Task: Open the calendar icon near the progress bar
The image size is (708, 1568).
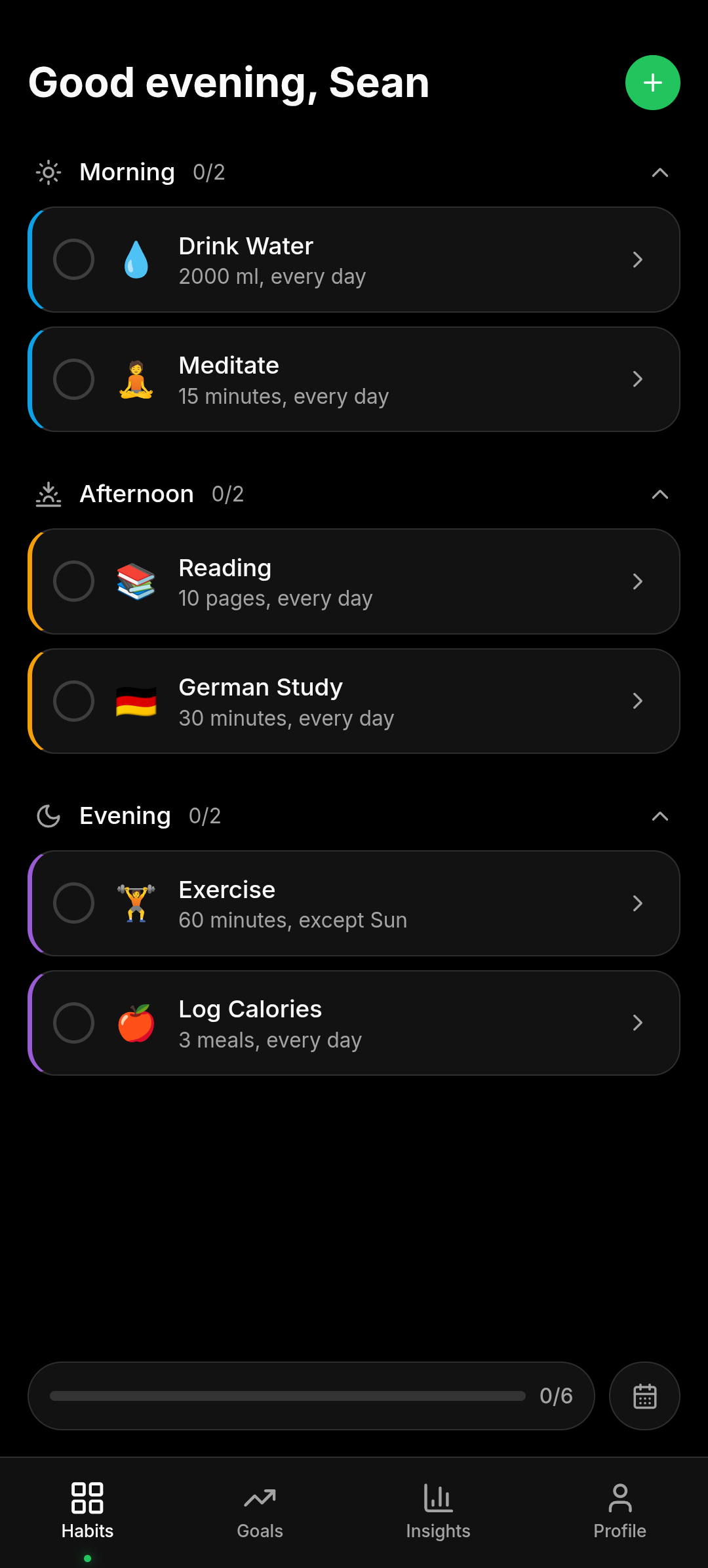Action: click(x=644, y=1395)
